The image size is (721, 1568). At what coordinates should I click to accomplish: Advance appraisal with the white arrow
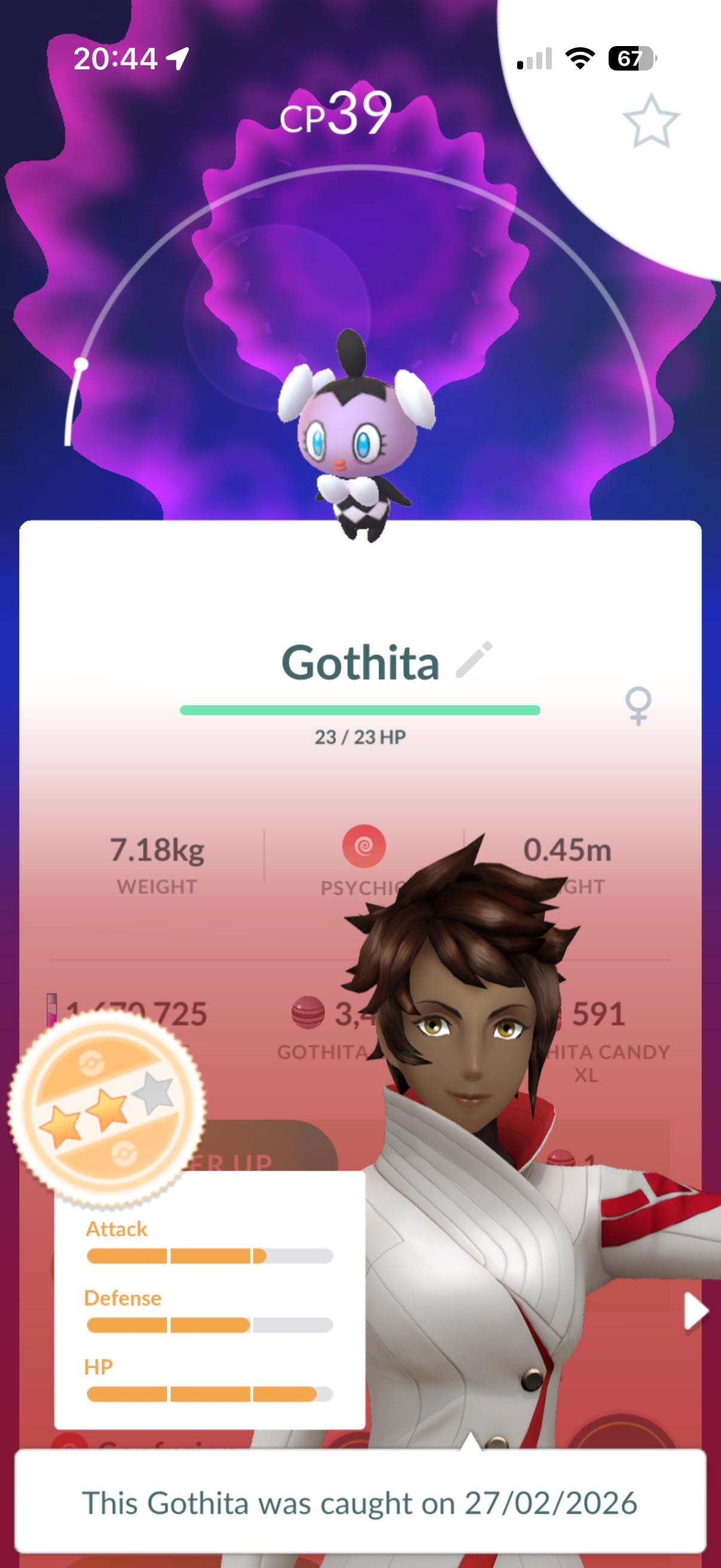[695, 1310]
